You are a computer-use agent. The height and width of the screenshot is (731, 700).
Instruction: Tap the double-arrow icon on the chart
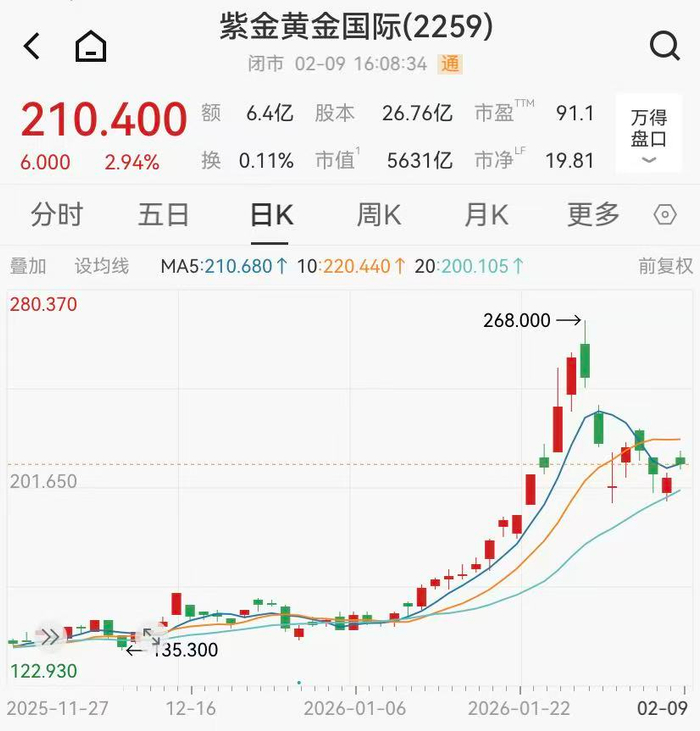[49, 636]
